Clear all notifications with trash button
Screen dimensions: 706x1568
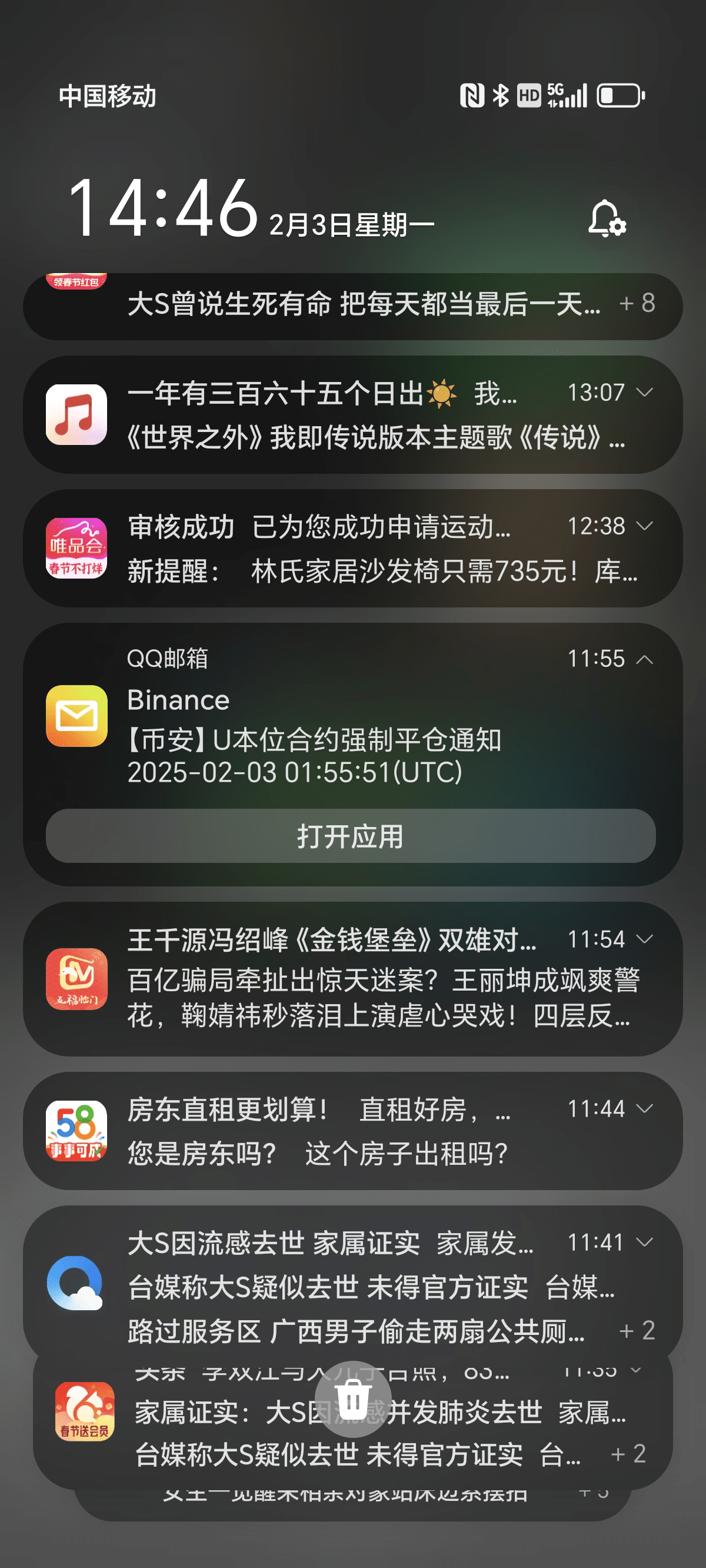click(353, 1399)
